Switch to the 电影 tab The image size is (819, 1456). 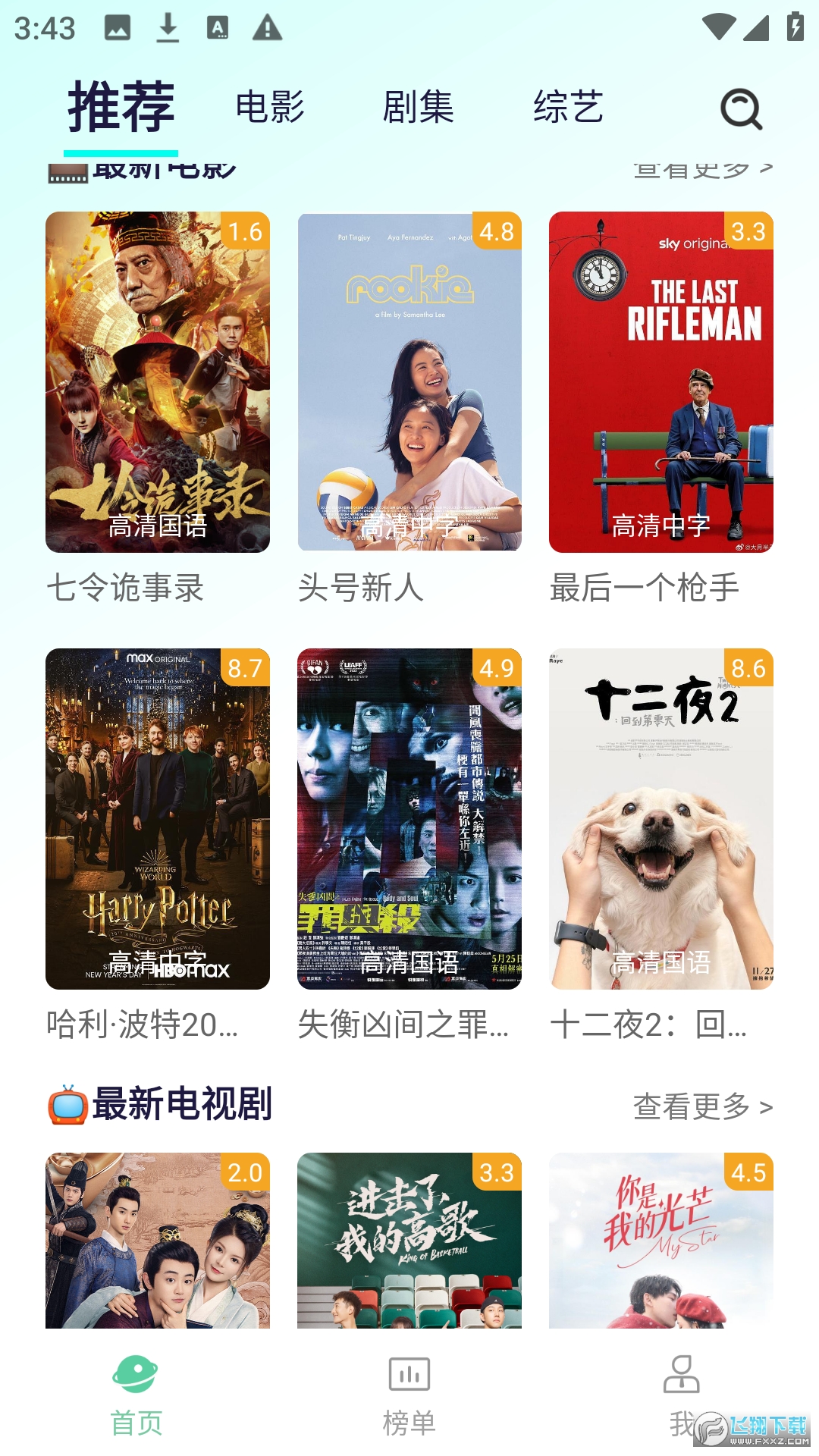[269, 108]
